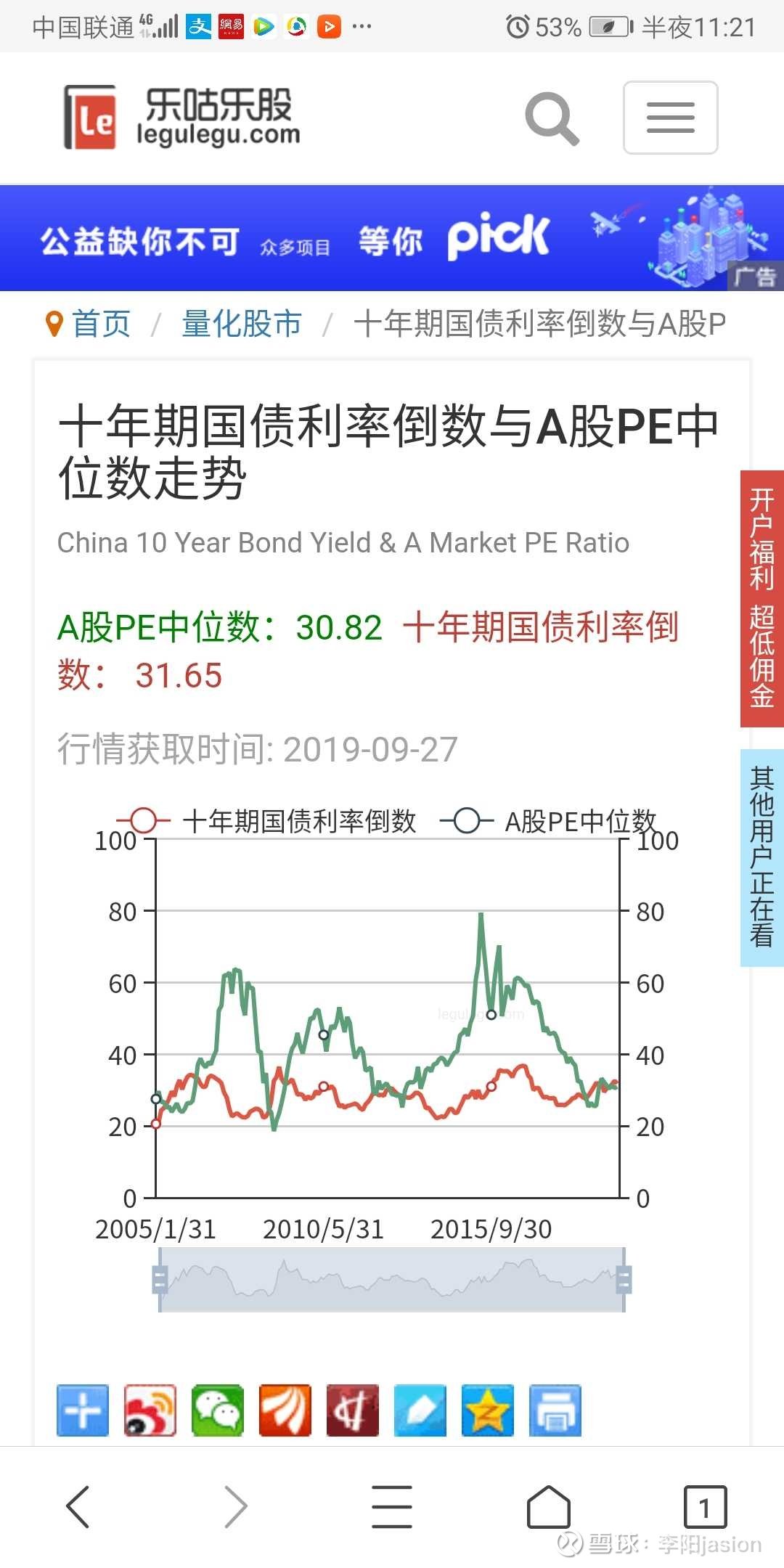784x1568 pixels.
Task: Share to Sina Weibo
Action: pos(150,1410)
